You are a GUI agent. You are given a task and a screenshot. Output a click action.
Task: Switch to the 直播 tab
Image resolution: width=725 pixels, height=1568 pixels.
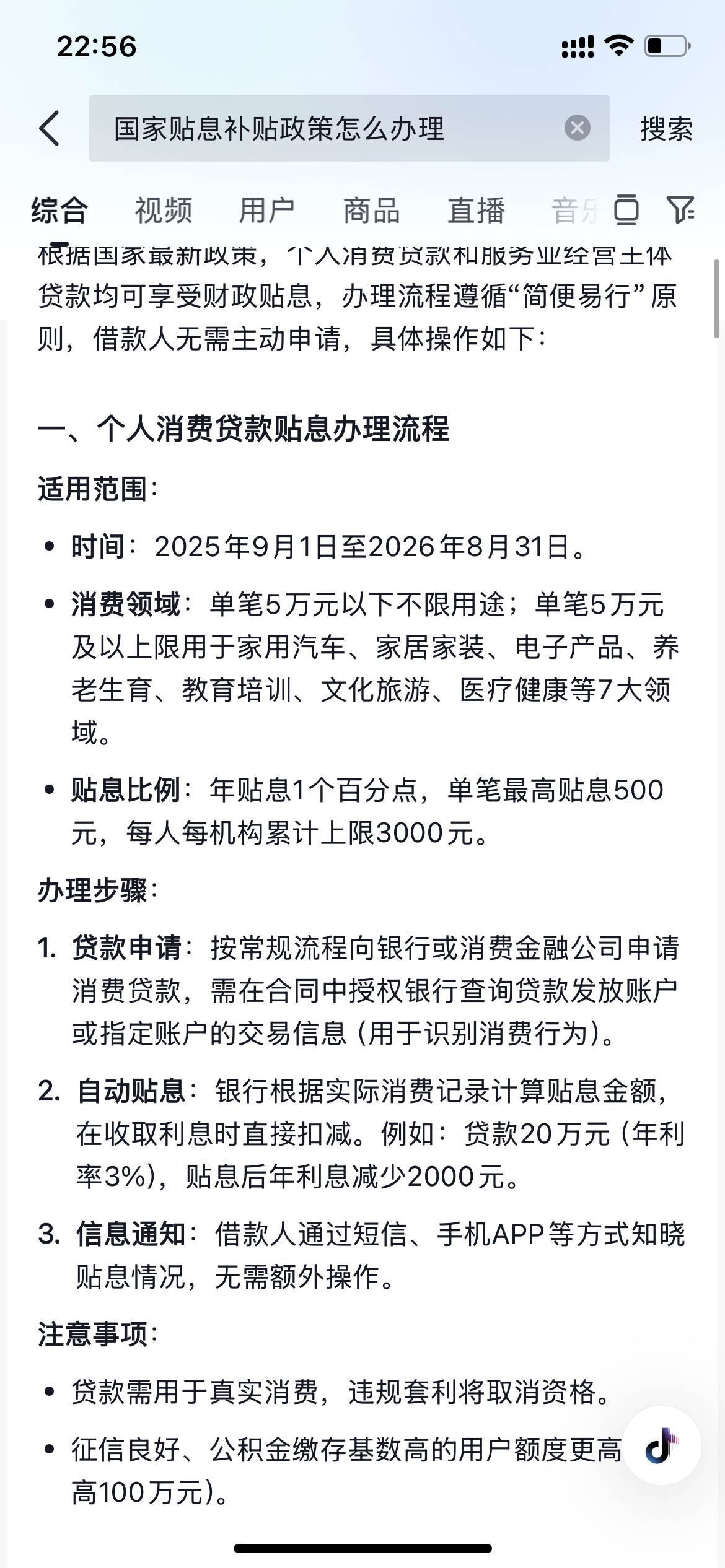click(476, 211)
